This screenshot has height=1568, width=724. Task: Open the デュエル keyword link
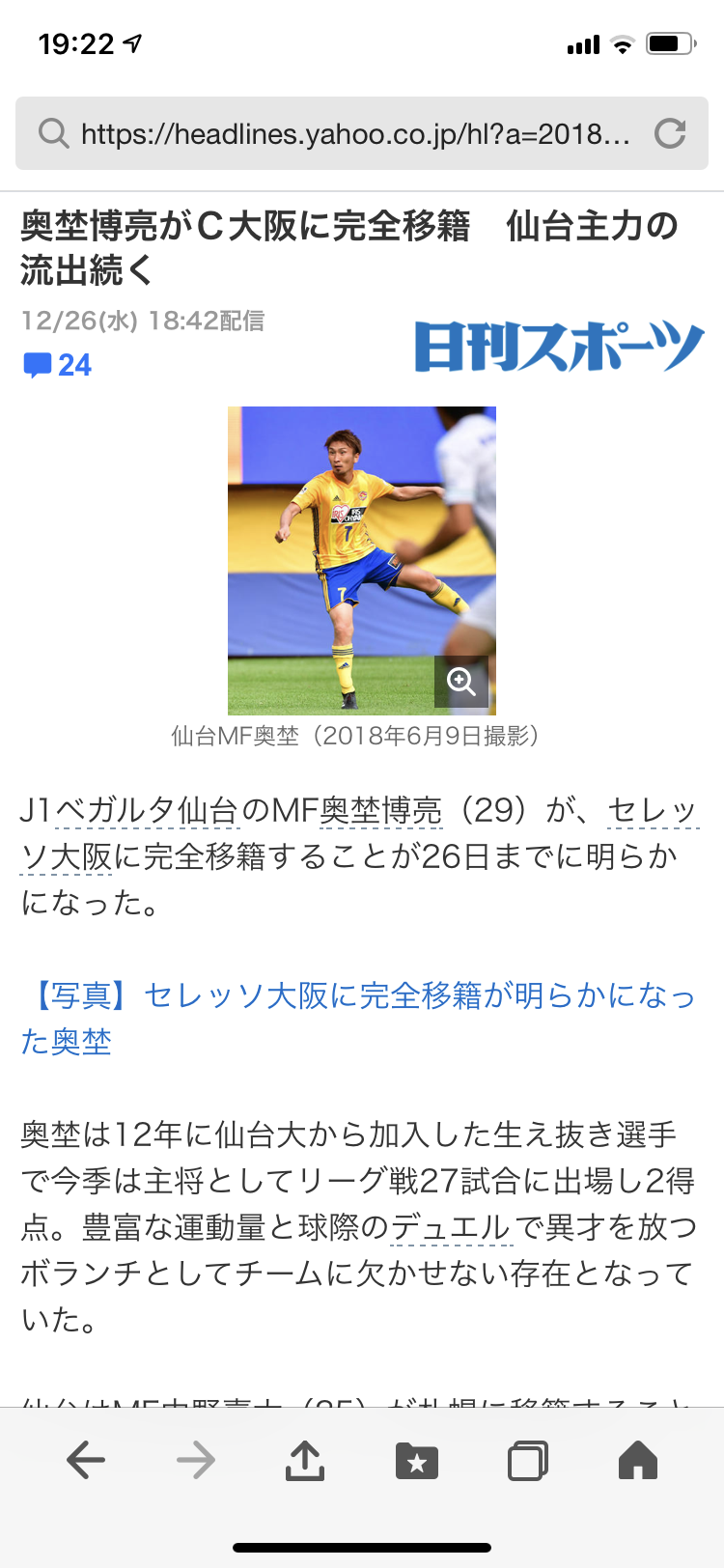coord(450,1226)
